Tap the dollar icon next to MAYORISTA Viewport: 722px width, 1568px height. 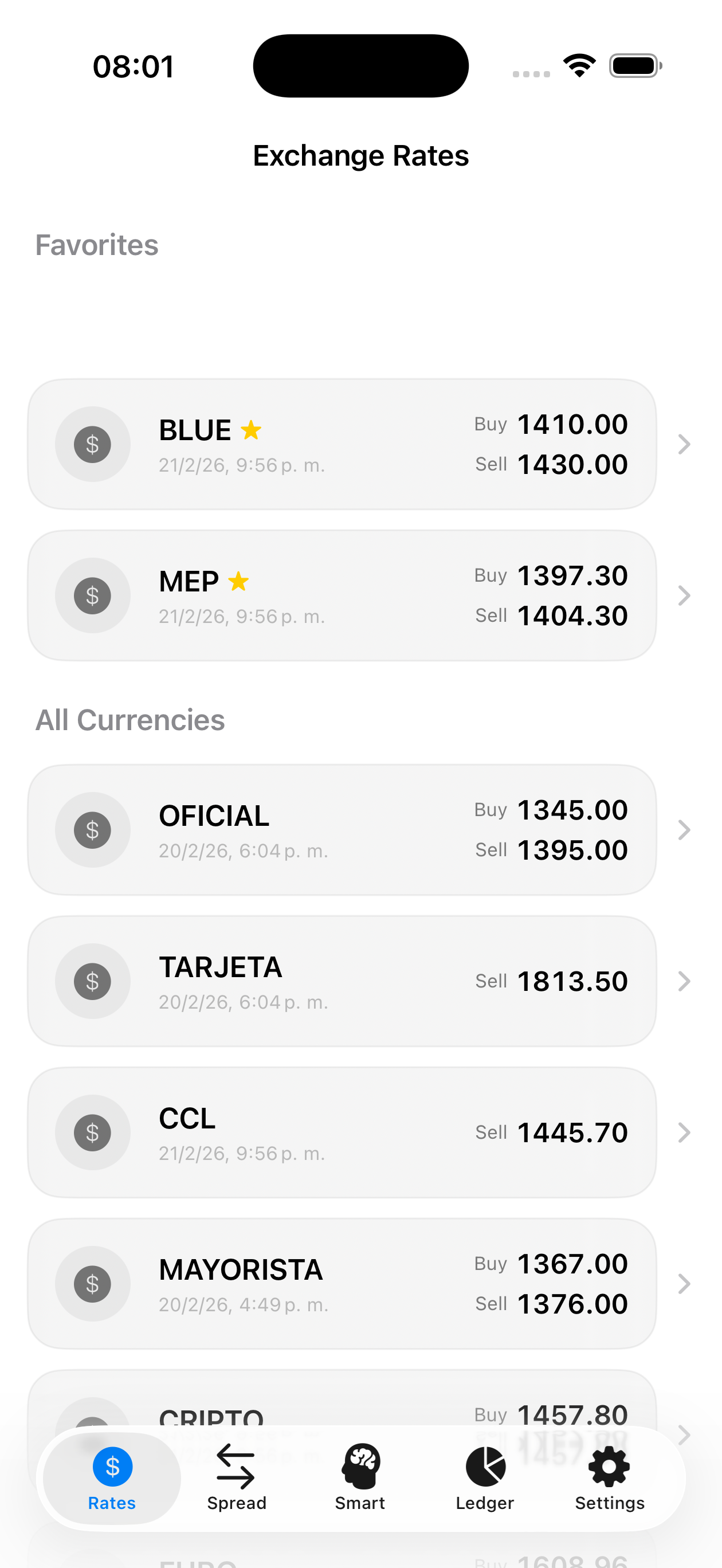(x=92, y=1284)
